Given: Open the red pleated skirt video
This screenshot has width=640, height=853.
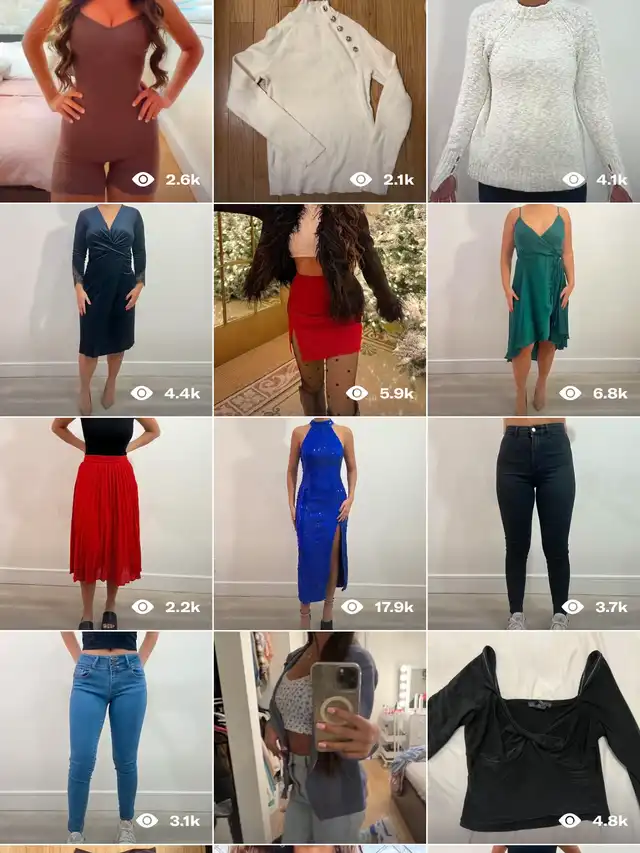Looking at the screenshot, I should [x=106, y=523].
